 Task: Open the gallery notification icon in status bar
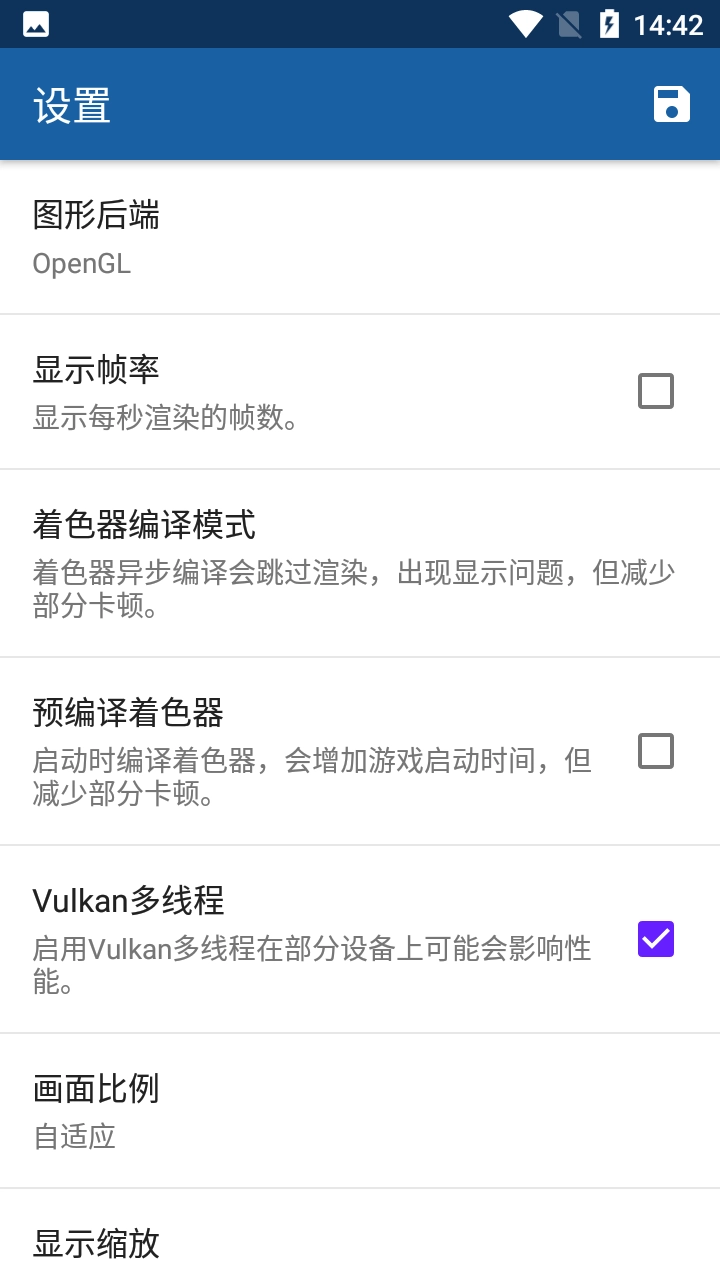[36, 24]
